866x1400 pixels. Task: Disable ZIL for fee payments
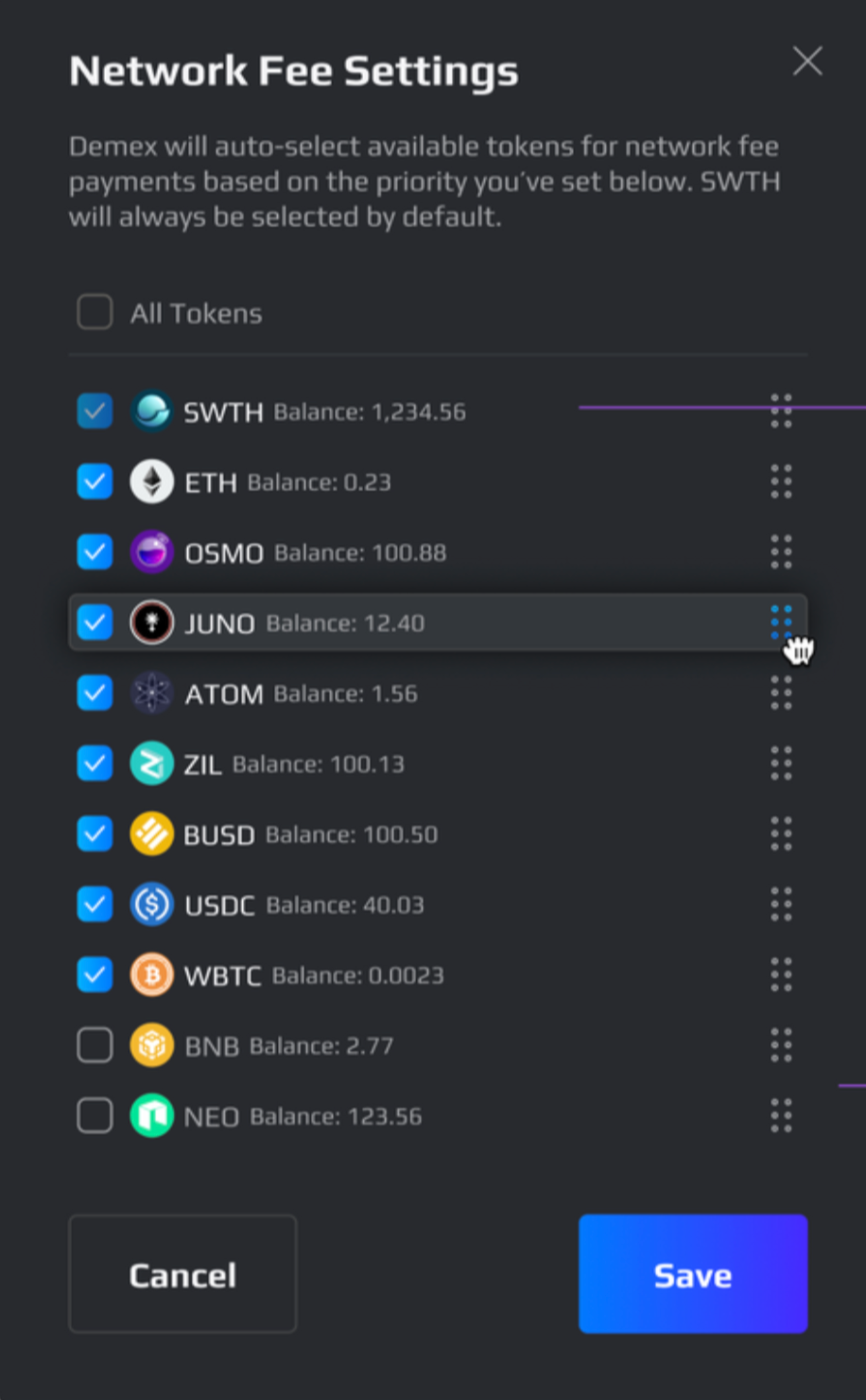95,763
